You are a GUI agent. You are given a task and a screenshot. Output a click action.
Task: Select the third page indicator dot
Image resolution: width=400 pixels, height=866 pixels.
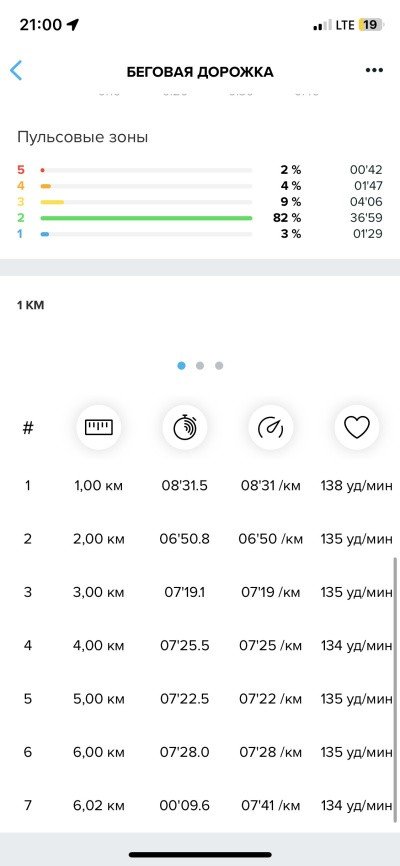pyautogui.click(x=219, y=366)
